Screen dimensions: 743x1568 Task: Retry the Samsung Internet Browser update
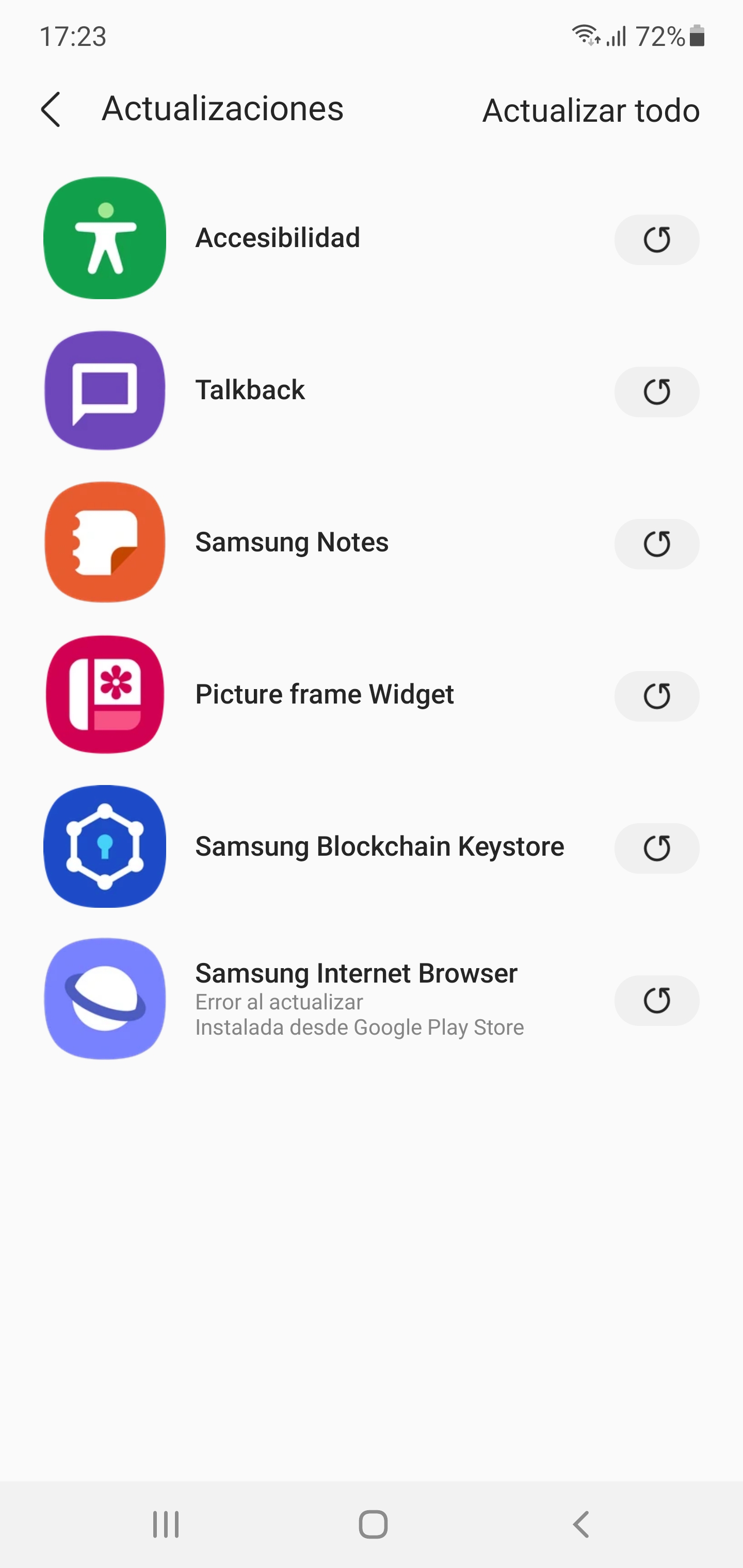[x=657, y=1000]
